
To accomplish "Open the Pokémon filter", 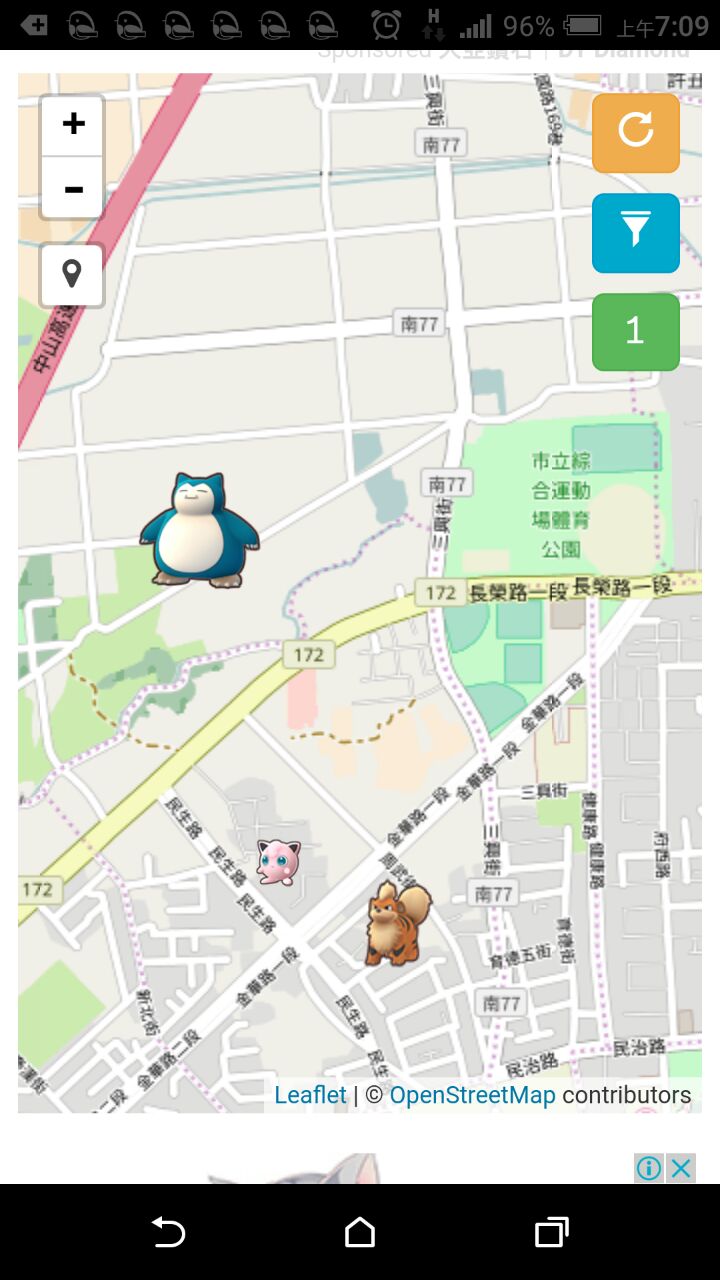I will (635, 232).
